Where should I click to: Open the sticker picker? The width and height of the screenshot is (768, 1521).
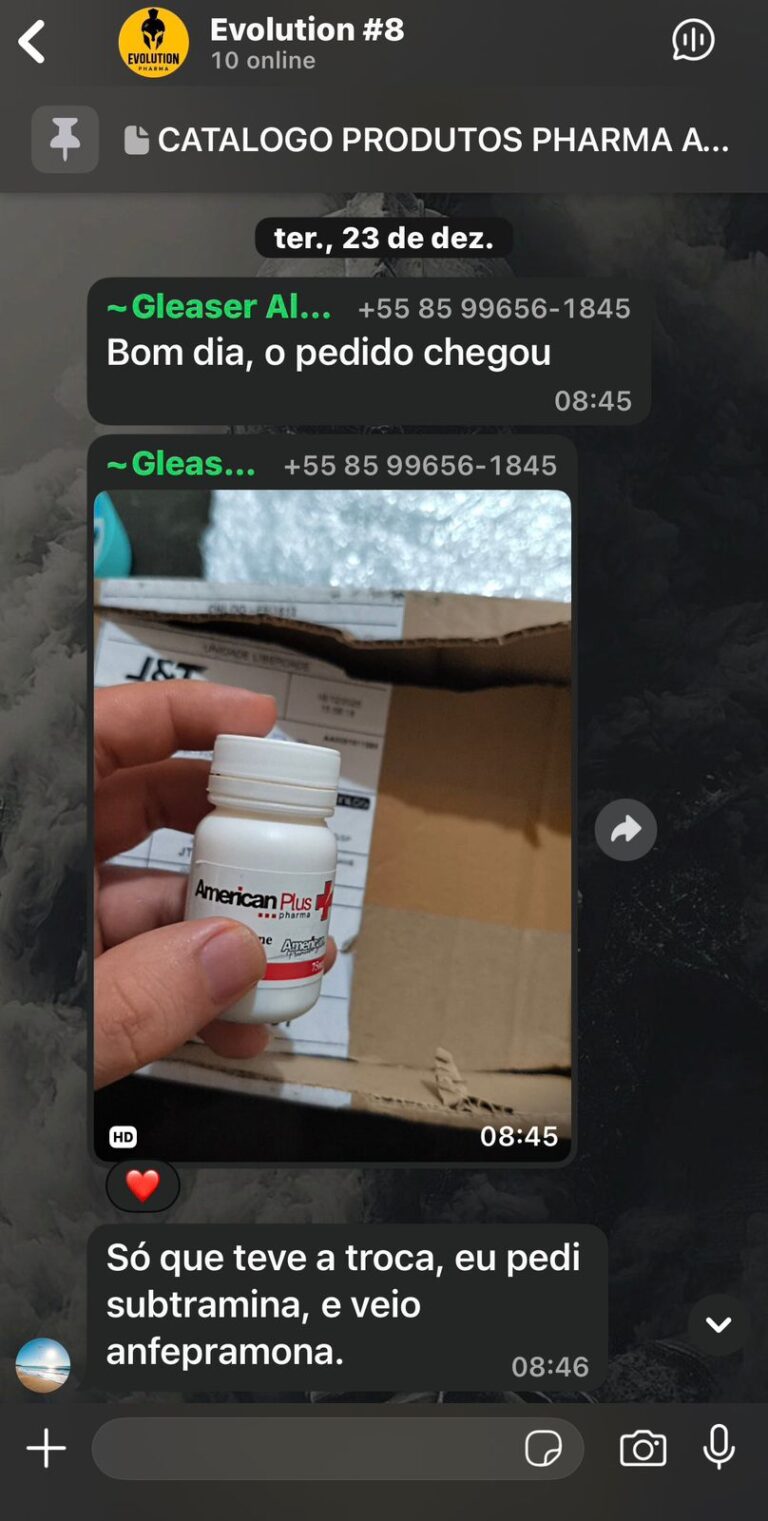coord(543,1448)
